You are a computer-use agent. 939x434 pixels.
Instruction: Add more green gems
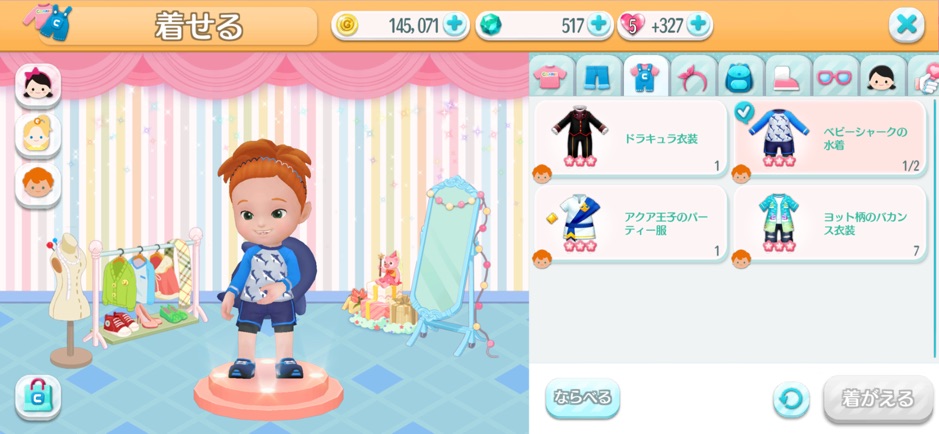598,25
